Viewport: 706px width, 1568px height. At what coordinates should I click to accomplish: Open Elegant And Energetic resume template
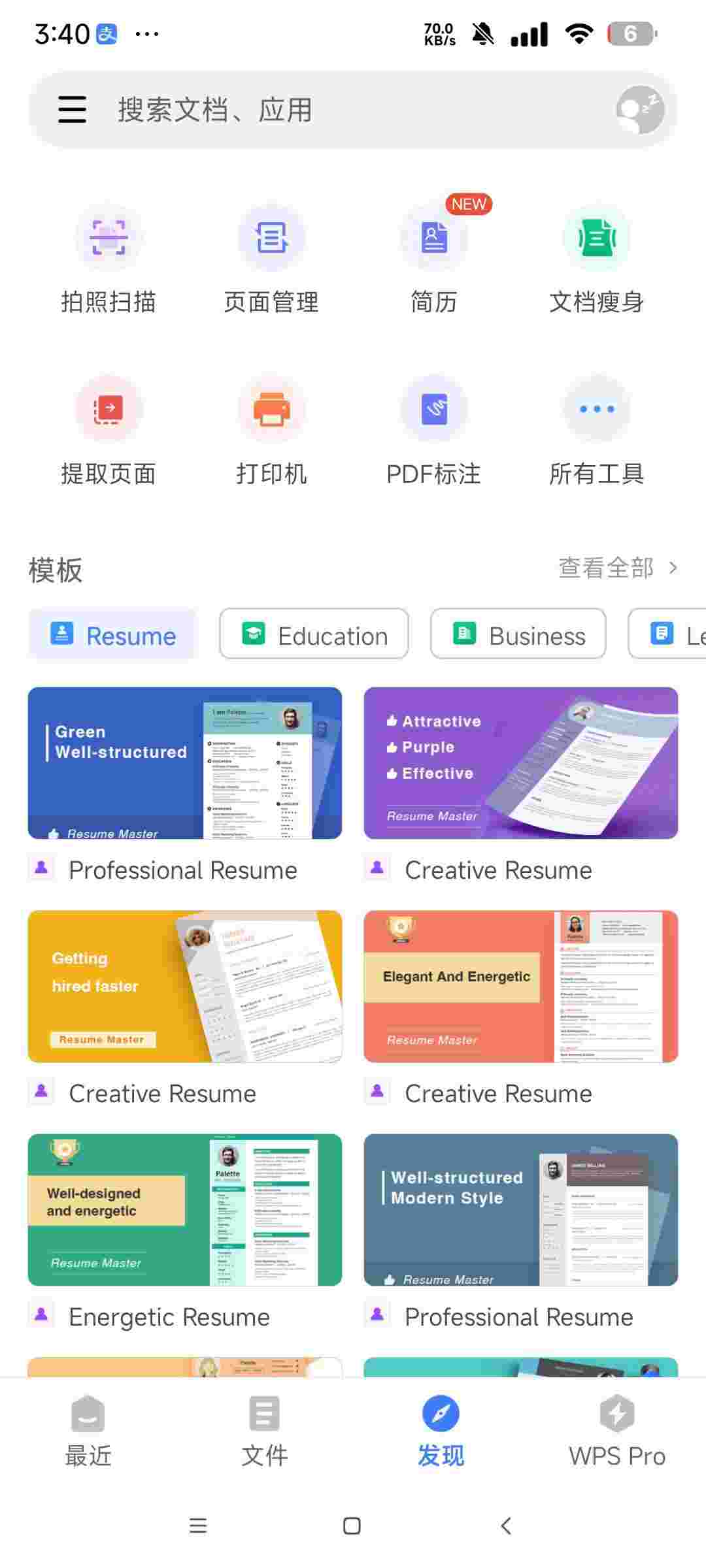(x=520, y=987)
